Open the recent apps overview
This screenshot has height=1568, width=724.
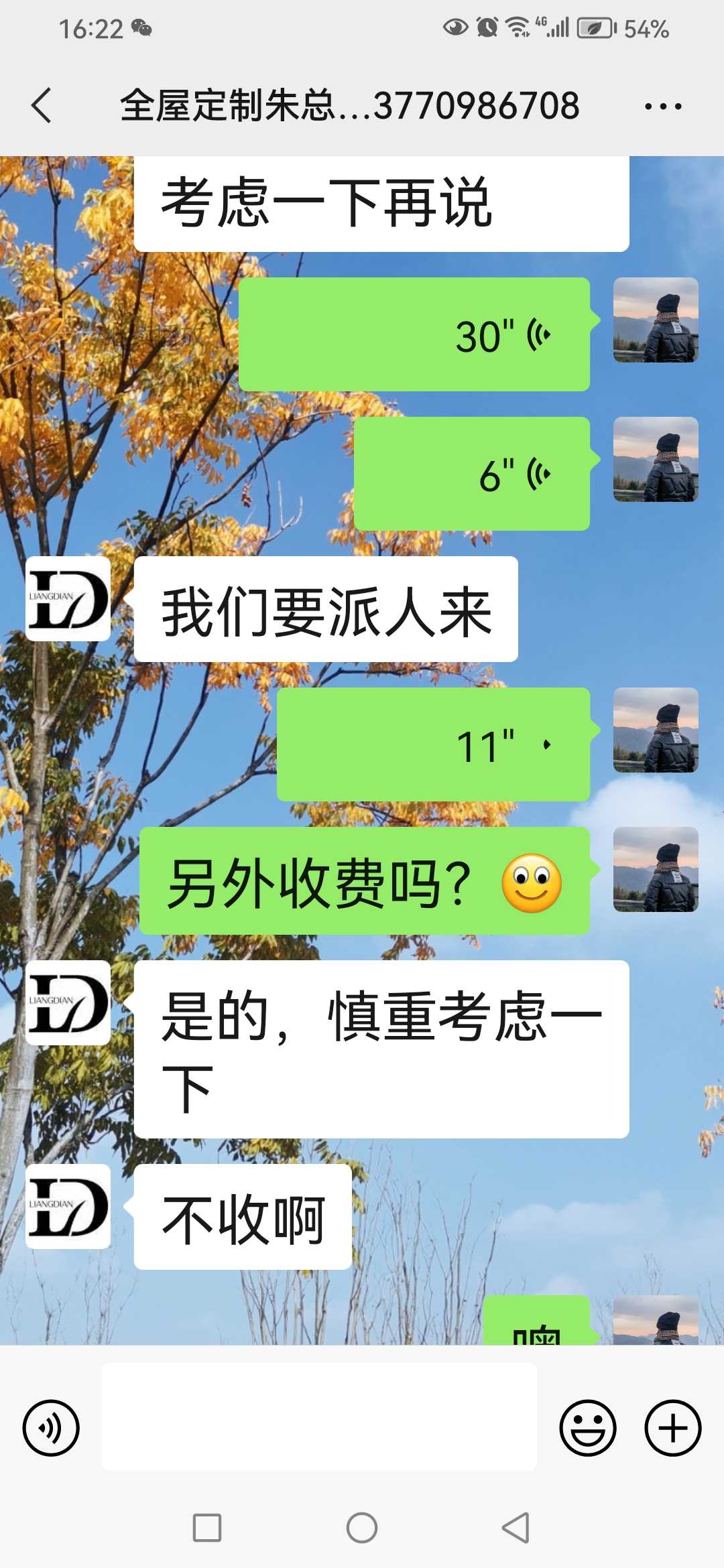point(207,1528)
